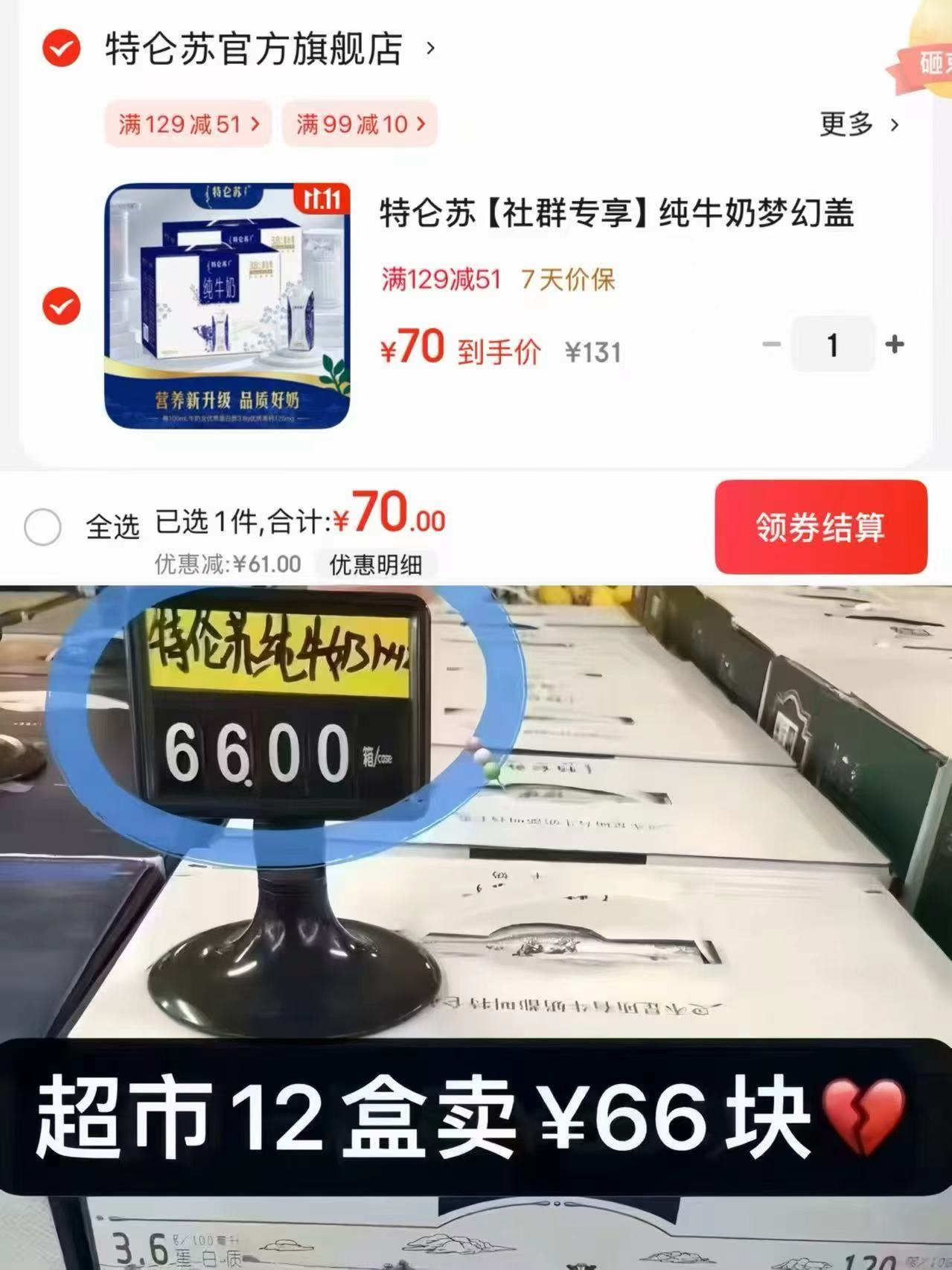Tap the 满129减51 coupon tag
The width and height of the screenshot is (952, 1270).
click(188, 124)
